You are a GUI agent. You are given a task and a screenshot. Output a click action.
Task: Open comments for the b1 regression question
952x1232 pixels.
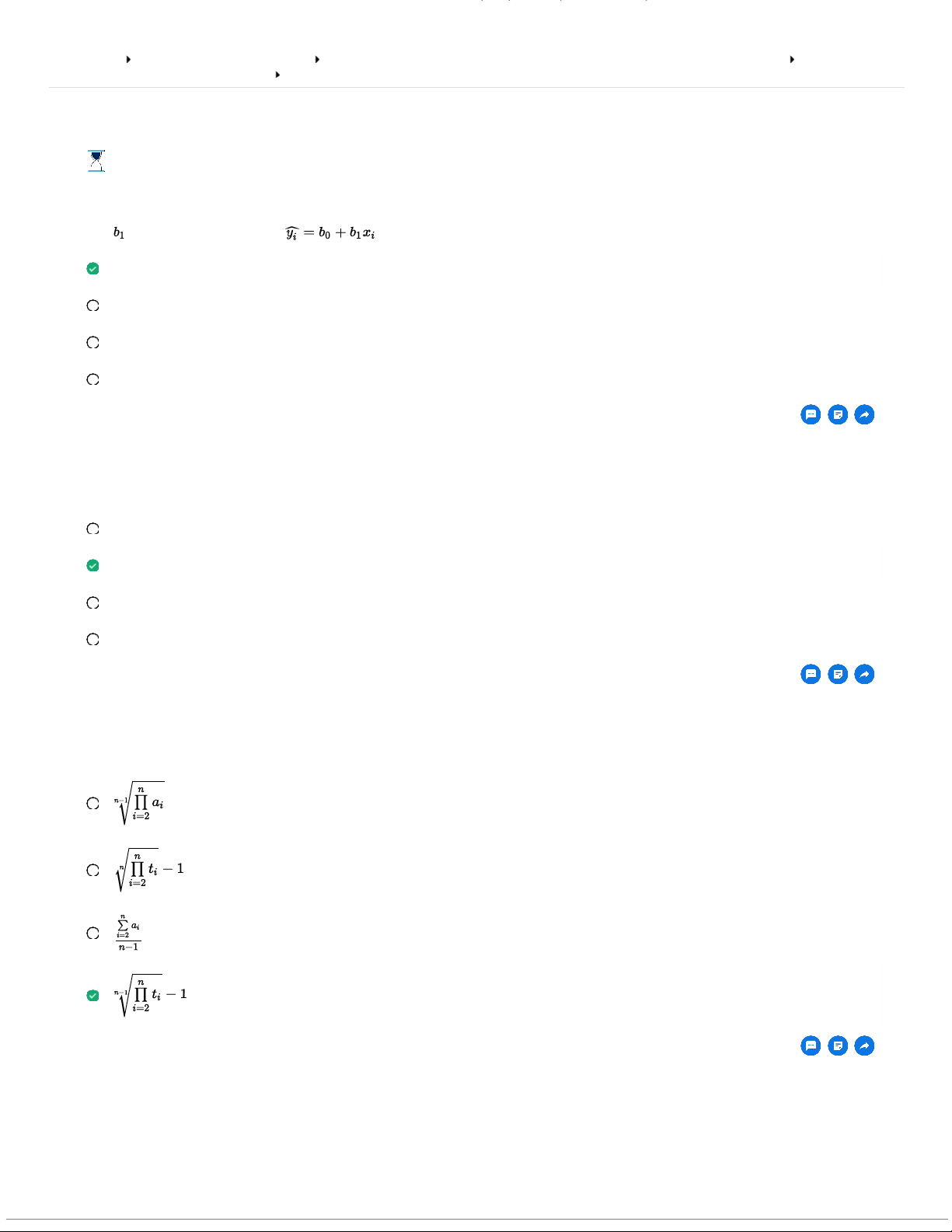pyautogui.click(x=811, y=415)
